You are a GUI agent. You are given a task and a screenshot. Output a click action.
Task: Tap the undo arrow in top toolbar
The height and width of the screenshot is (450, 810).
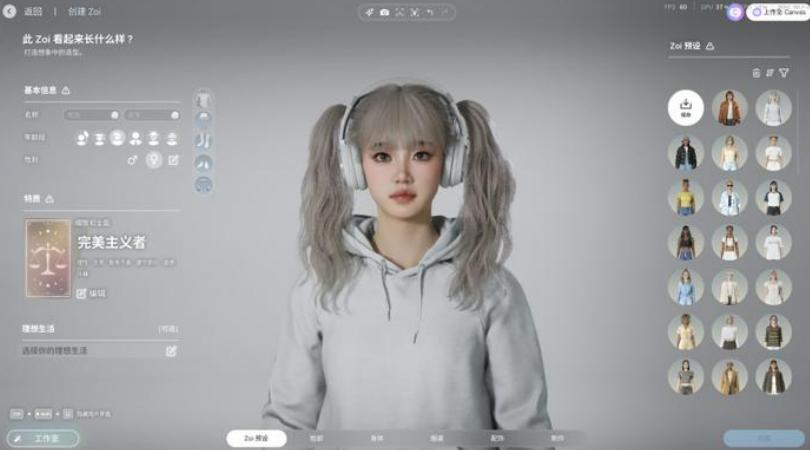(430, 12)
